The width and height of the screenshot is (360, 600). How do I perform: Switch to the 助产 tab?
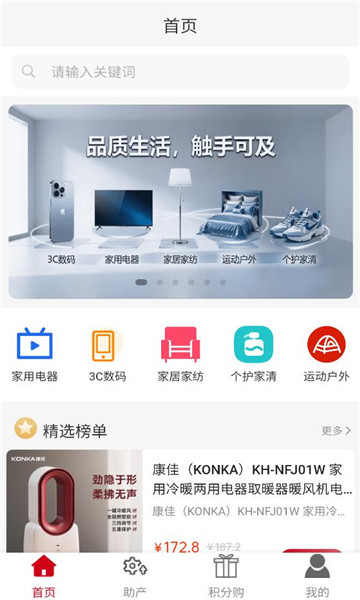pos(135,576)
